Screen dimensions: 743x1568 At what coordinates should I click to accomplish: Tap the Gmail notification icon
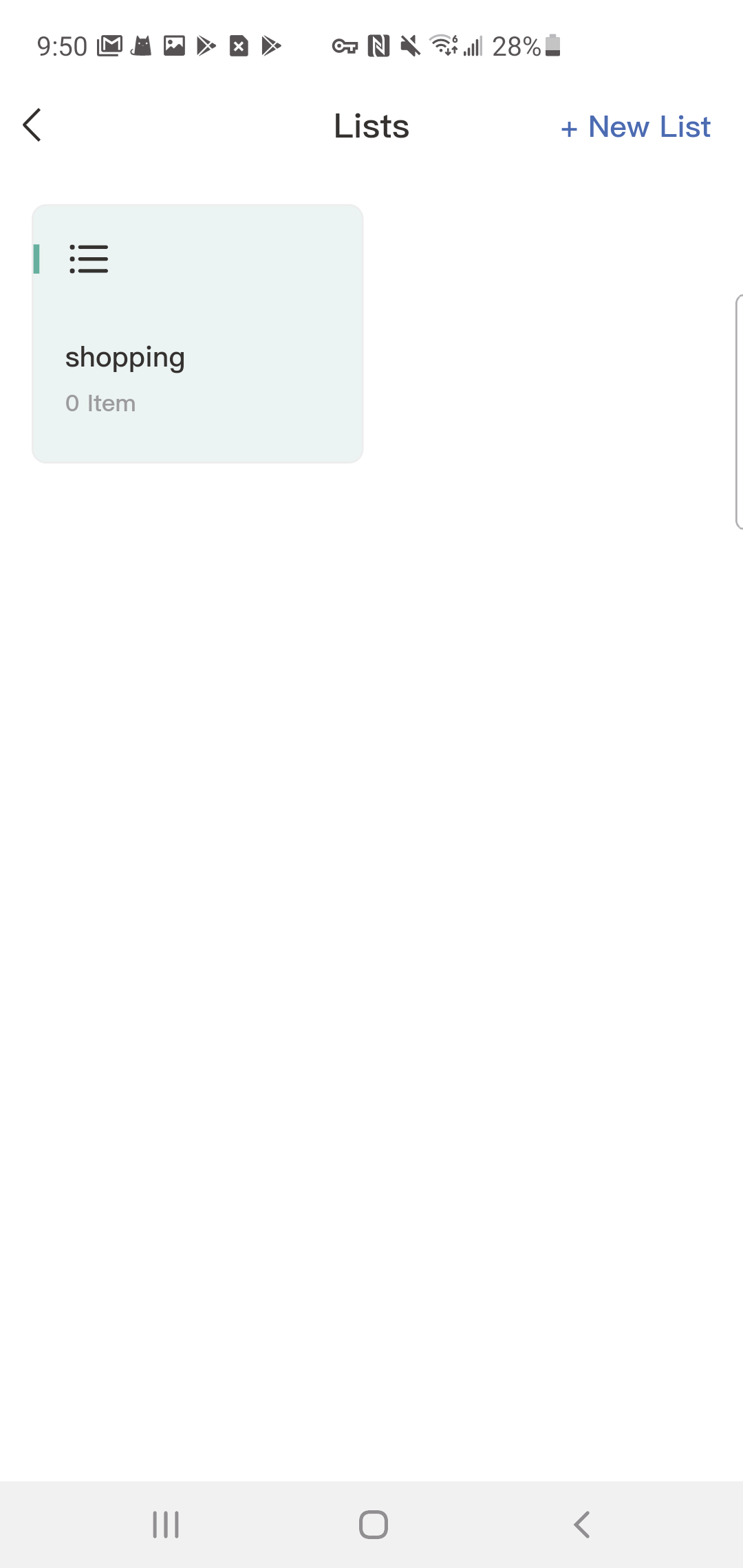[108, 46]
